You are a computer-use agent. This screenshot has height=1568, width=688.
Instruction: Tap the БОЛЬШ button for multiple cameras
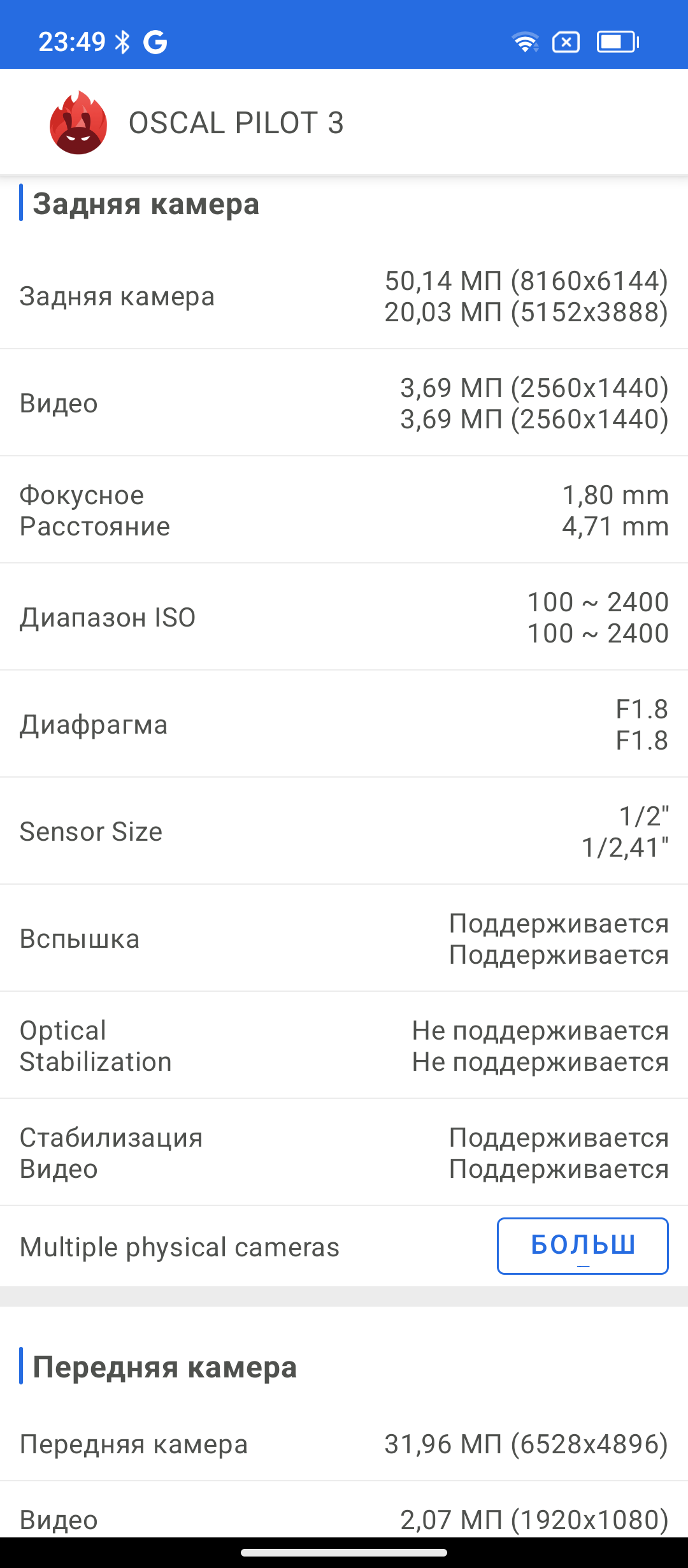coord(582,1245)
